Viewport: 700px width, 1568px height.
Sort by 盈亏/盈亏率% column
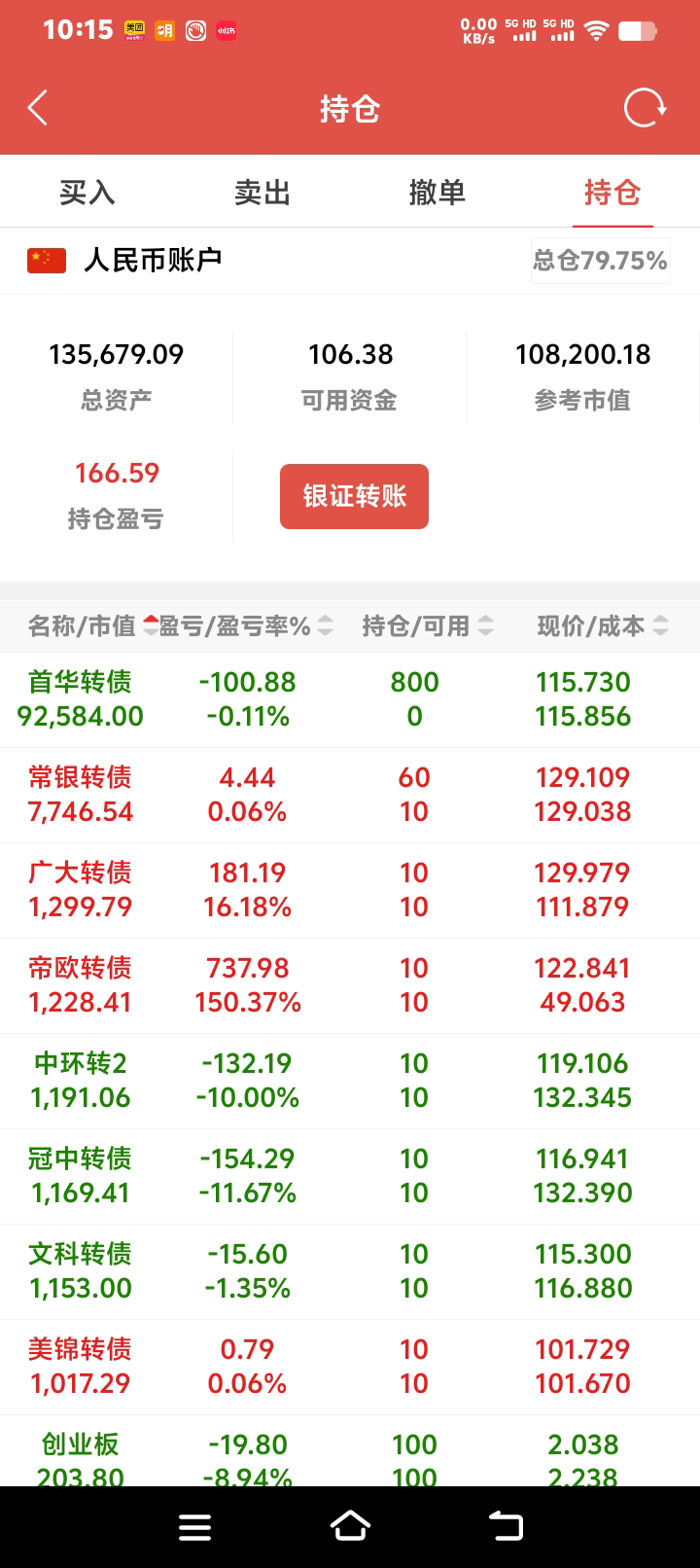pyautogui.click(x=246, y=625)
